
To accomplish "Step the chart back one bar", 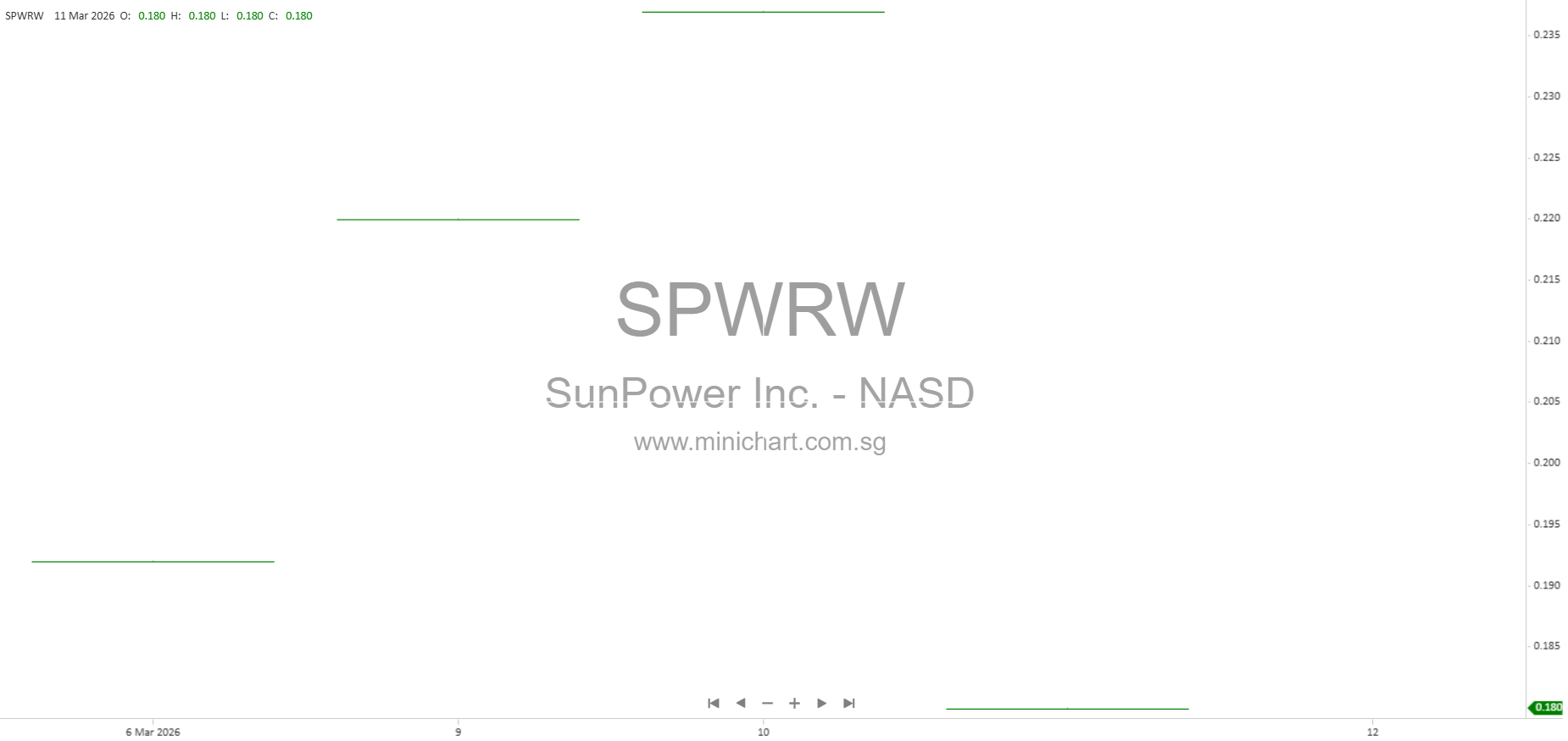I will point(741,703).
